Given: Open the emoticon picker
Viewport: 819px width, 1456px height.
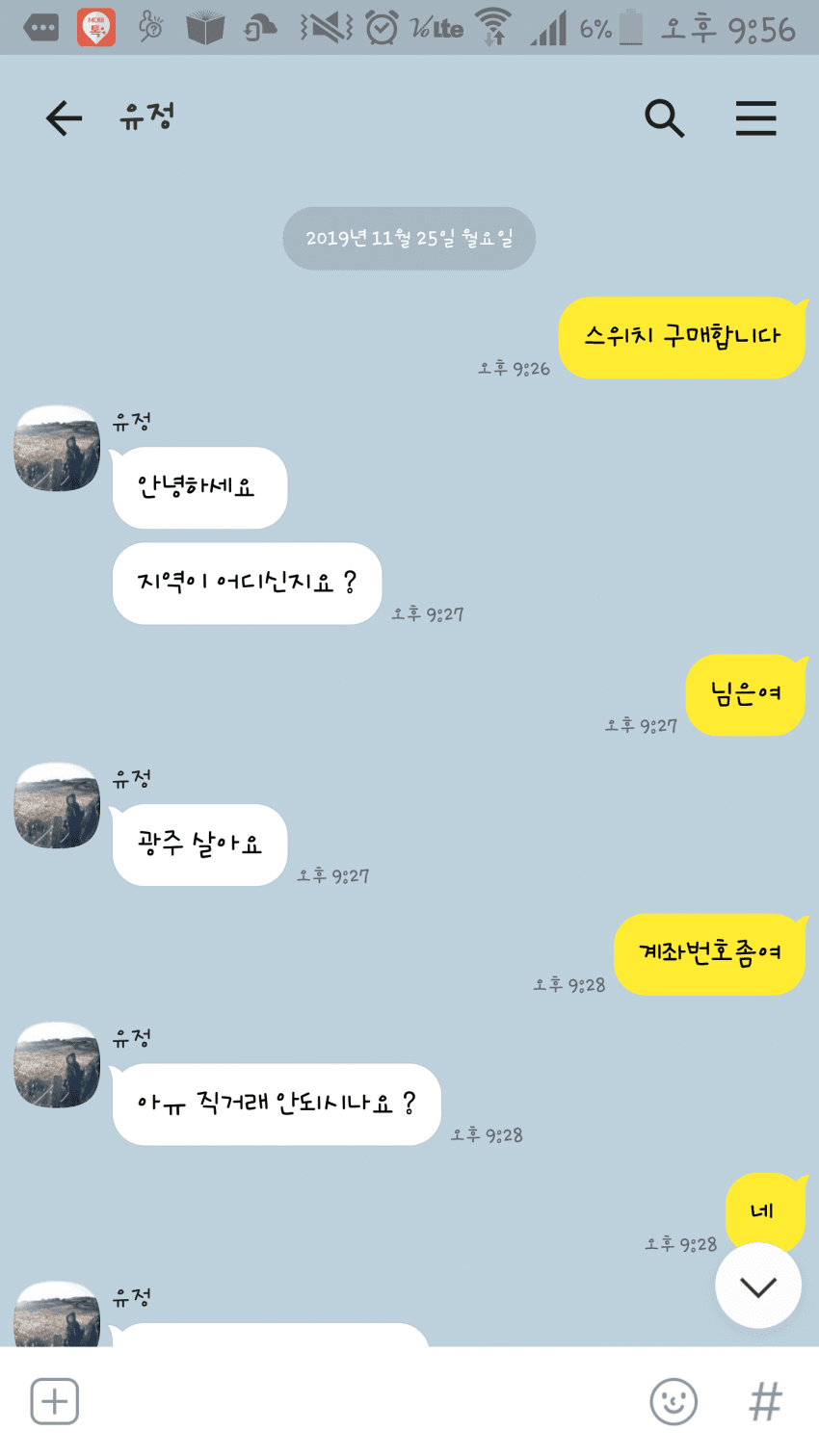Looking at the screenshot, I should 673,1401.
